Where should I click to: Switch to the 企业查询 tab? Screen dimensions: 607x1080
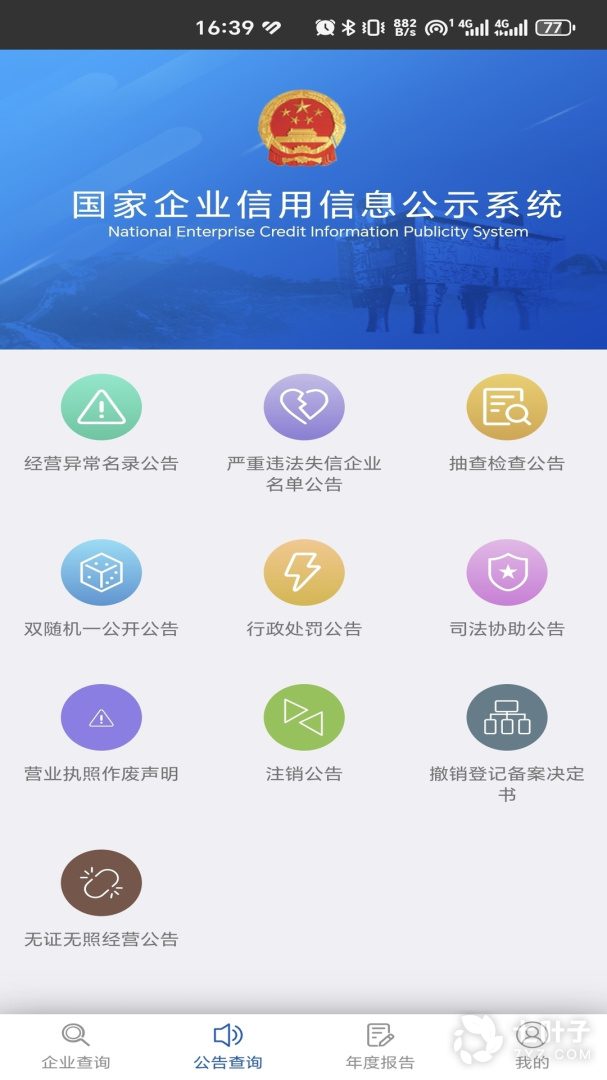point(76,1046)
